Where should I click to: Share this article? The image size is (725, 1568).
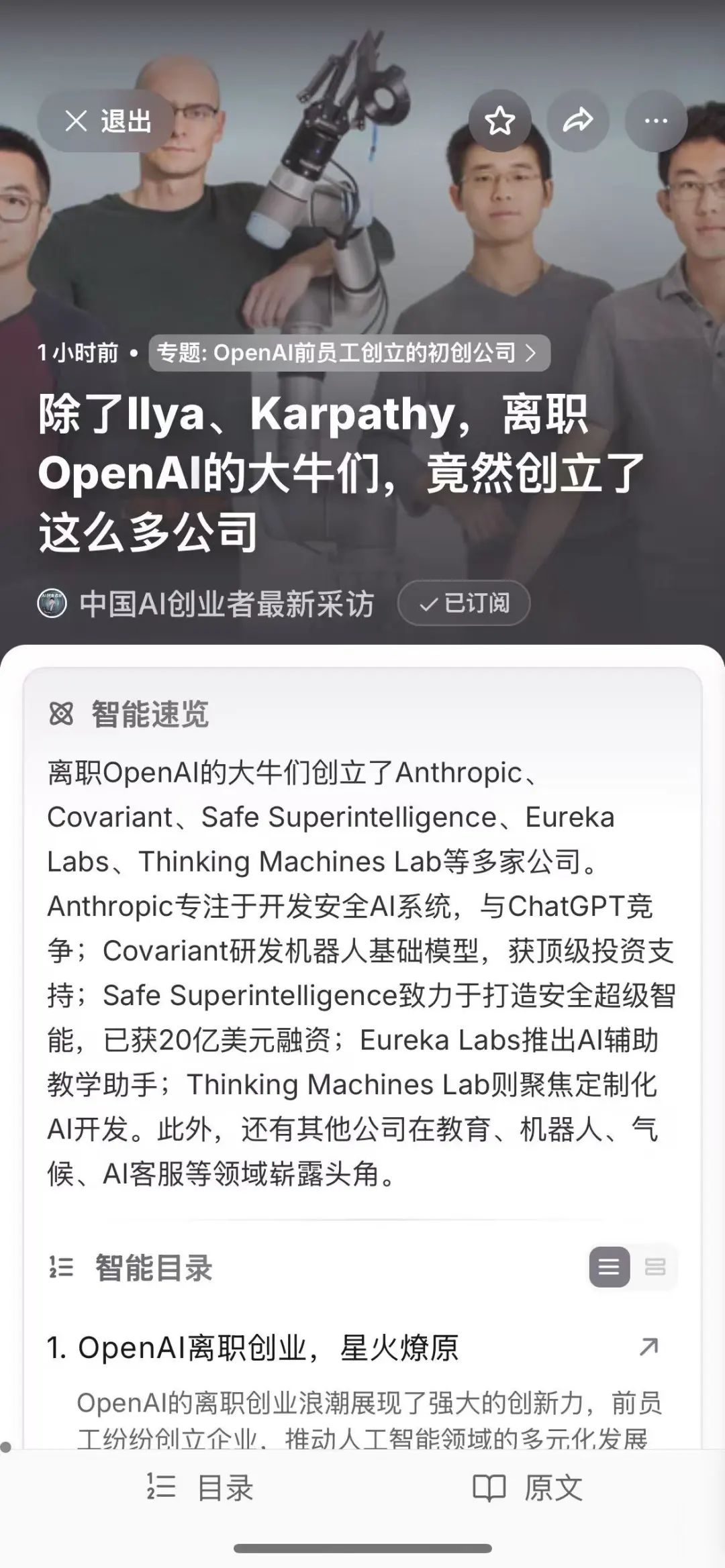click(x=577, y=121)
